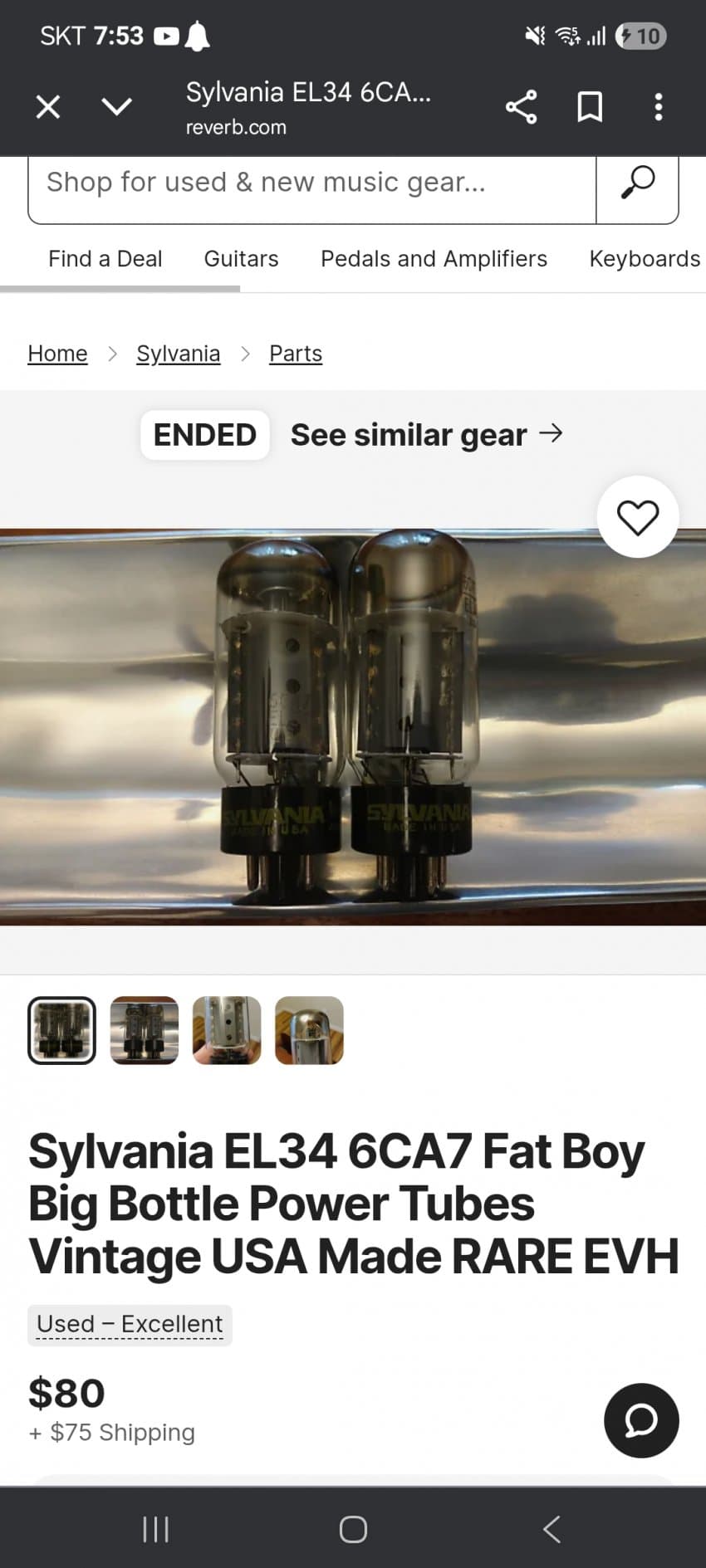Go to Guitars category
The image size is (706, 1568).
[241, 259]
